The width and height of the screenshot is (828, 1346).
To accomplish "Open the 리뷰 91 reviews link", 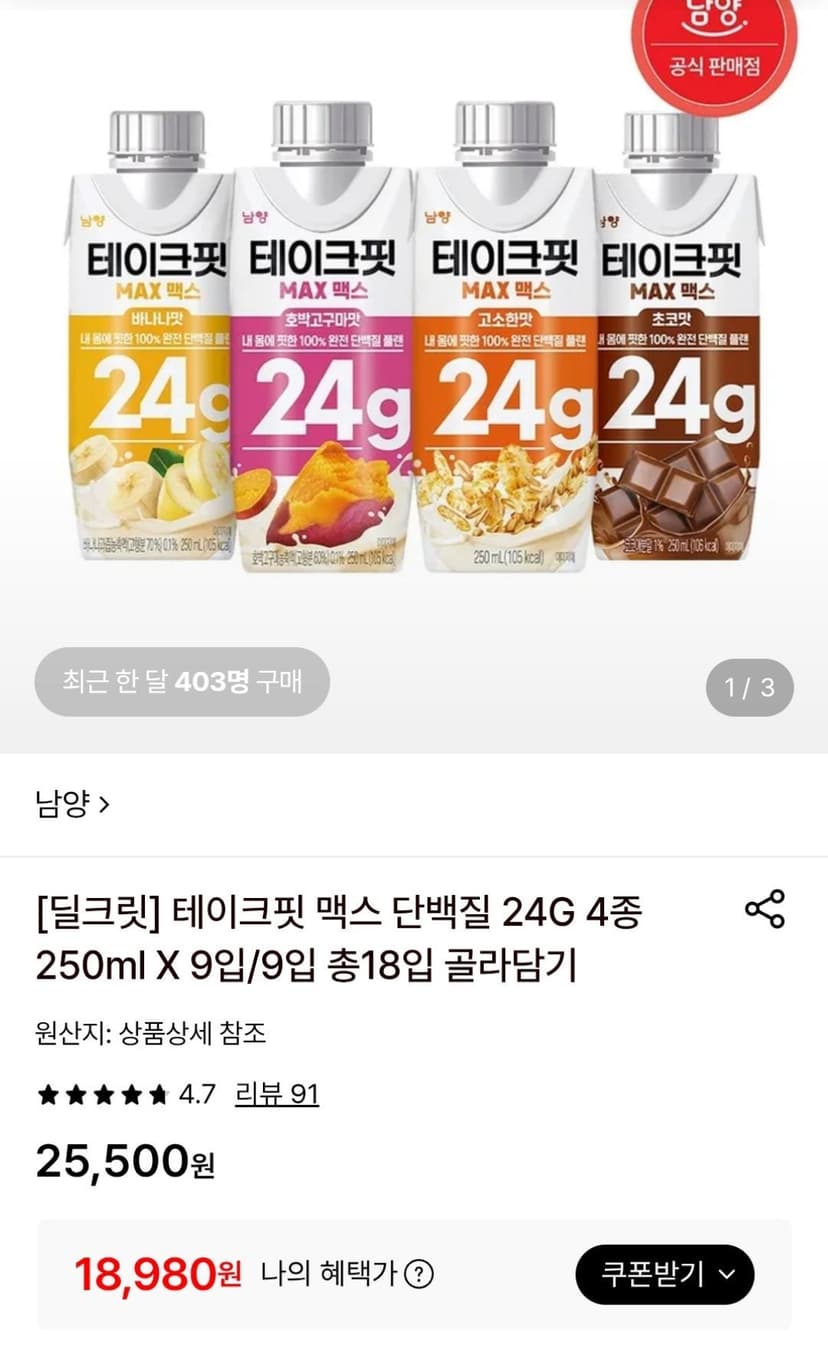I will 277,1094.
